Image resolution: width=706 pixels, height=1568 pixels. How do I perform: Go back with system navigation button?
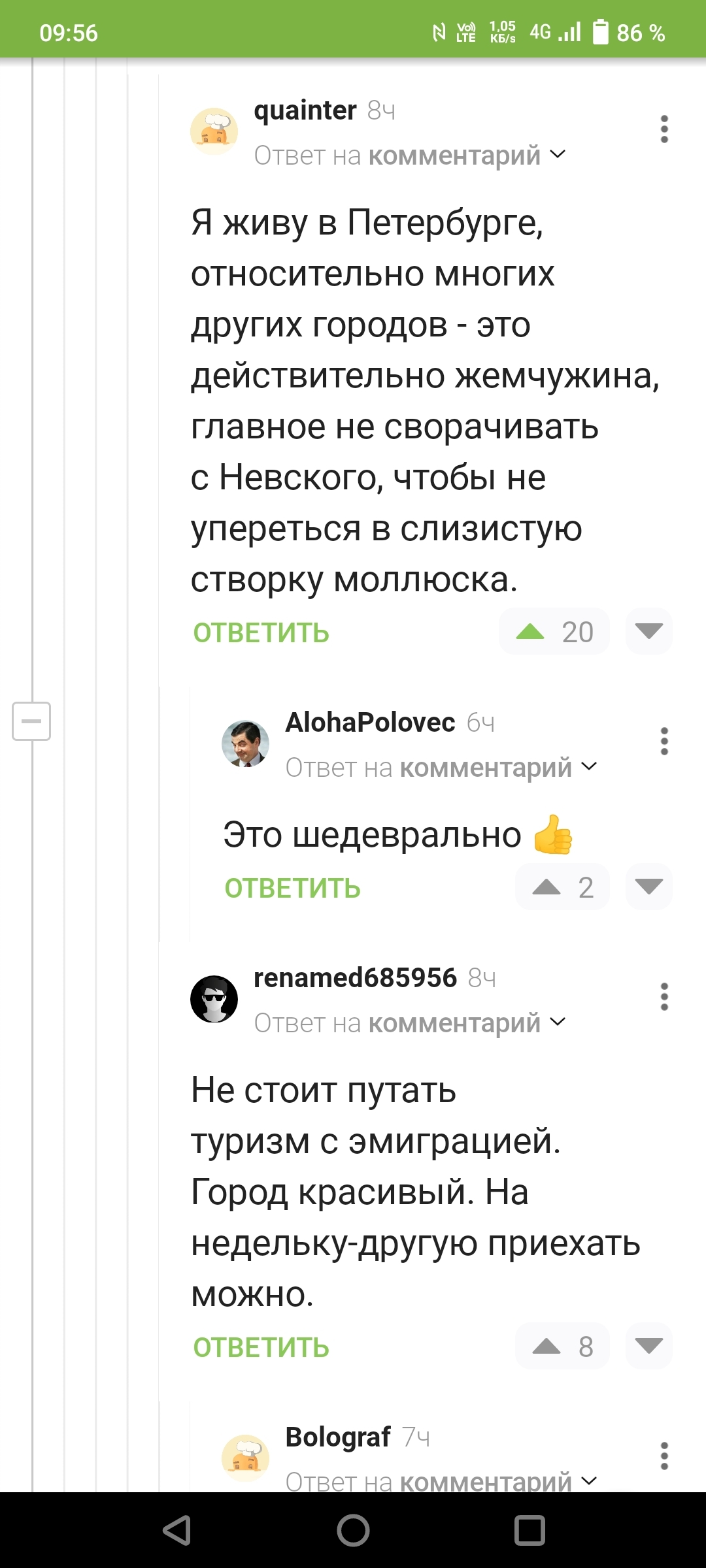(x=176, y=1530)
